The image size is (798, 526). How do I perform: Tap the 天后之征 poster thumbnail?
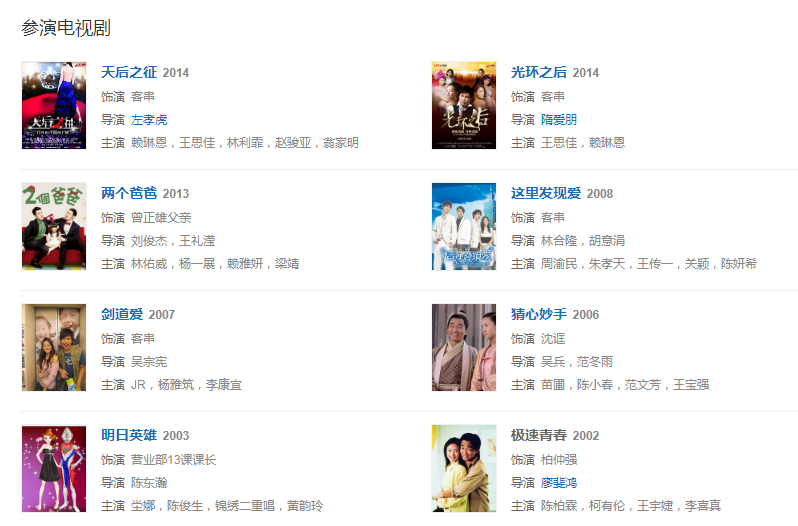(54, 105)
